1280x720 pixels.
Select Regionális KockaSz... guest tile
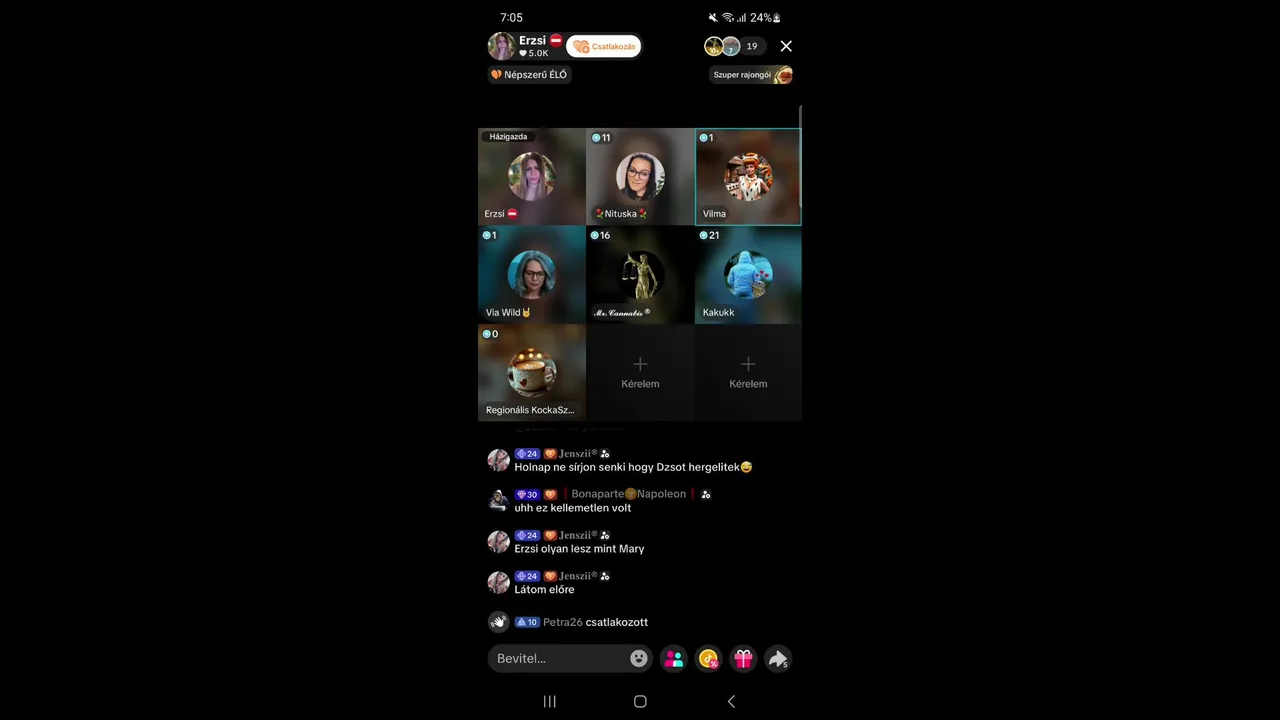click(531, 372)
